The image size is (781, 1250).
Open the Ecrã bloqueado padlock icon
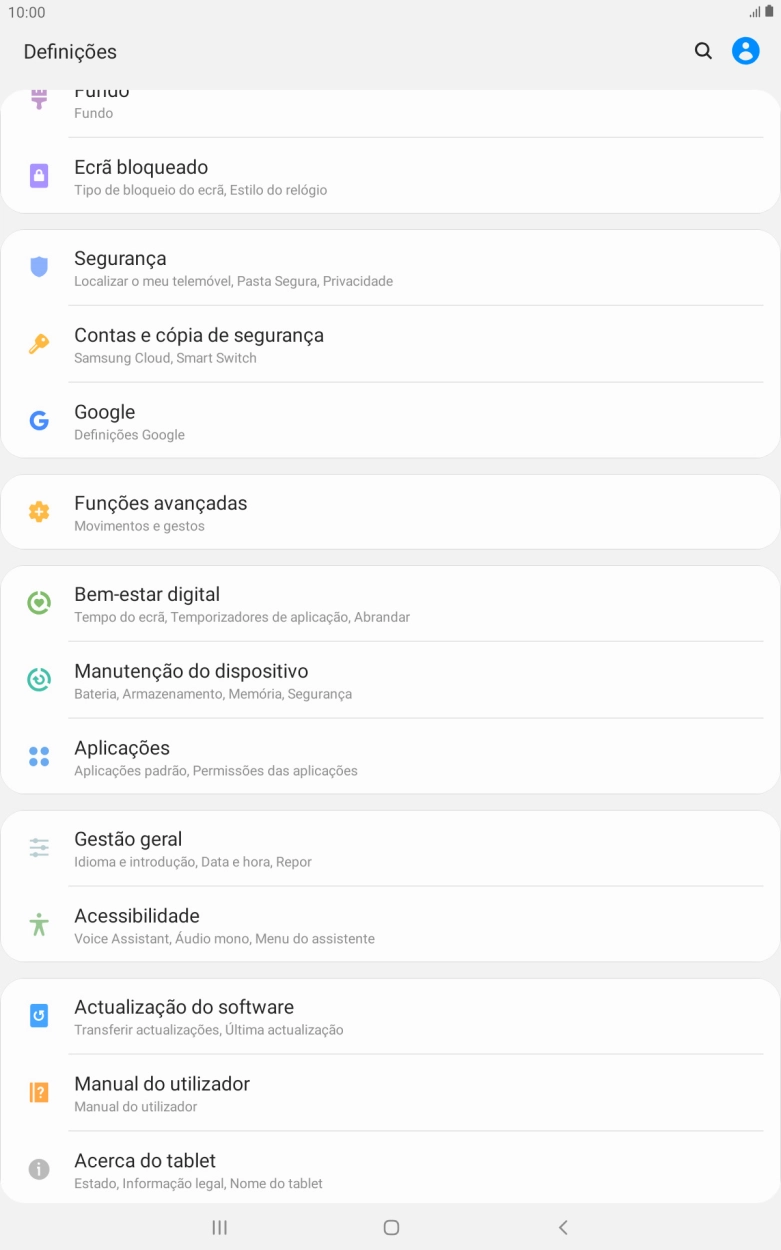click(38, 175)
